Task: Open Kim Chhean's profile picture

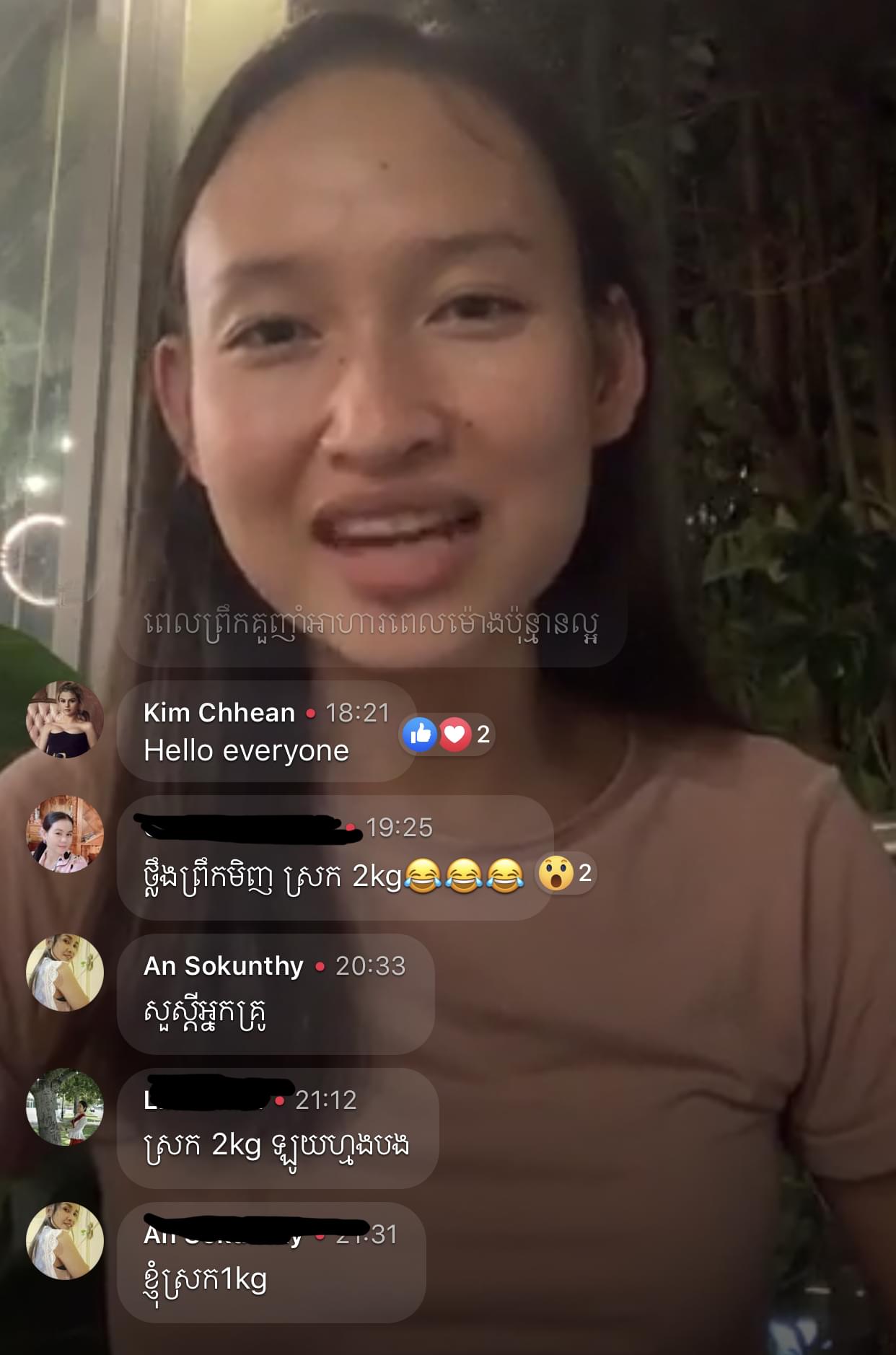Action: pyautogui.click(x=65, y=719)
